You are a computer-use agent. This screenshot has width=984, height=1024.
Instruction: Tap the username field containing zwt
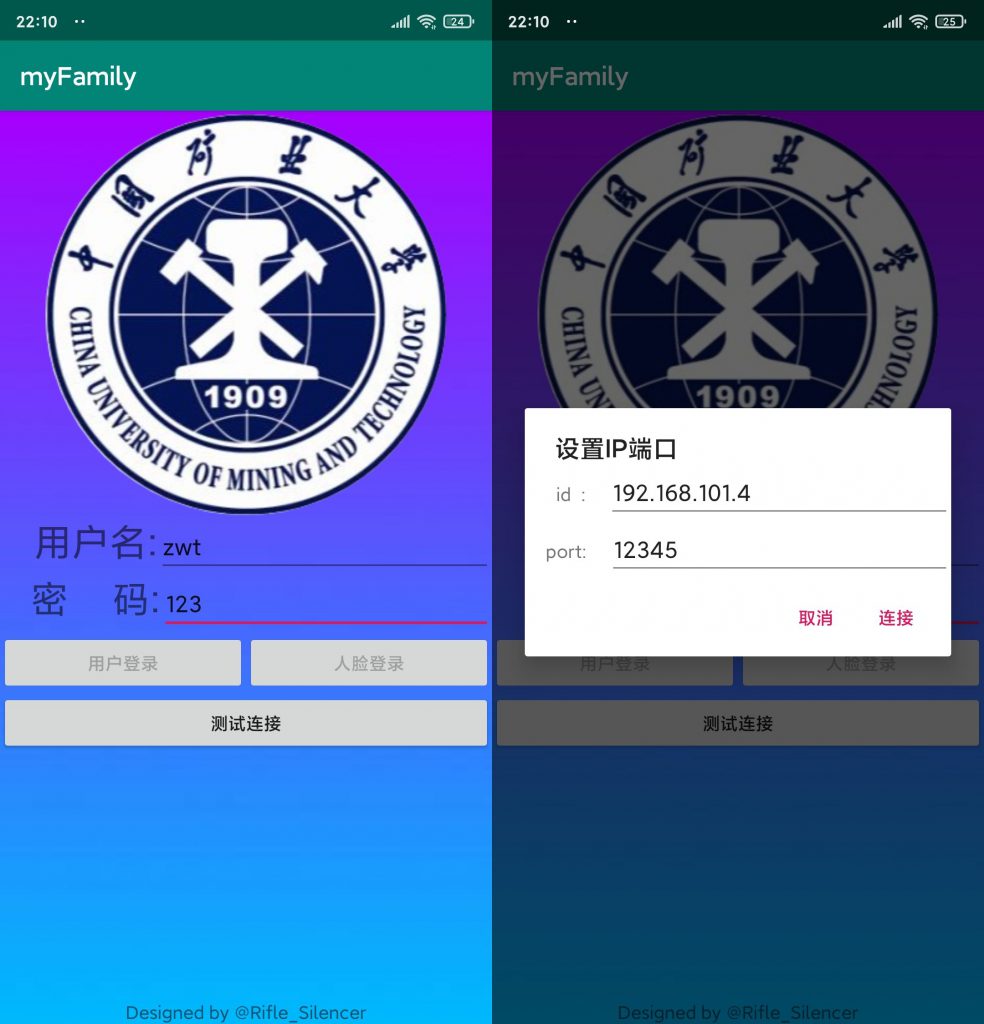[x=324, y=547]
